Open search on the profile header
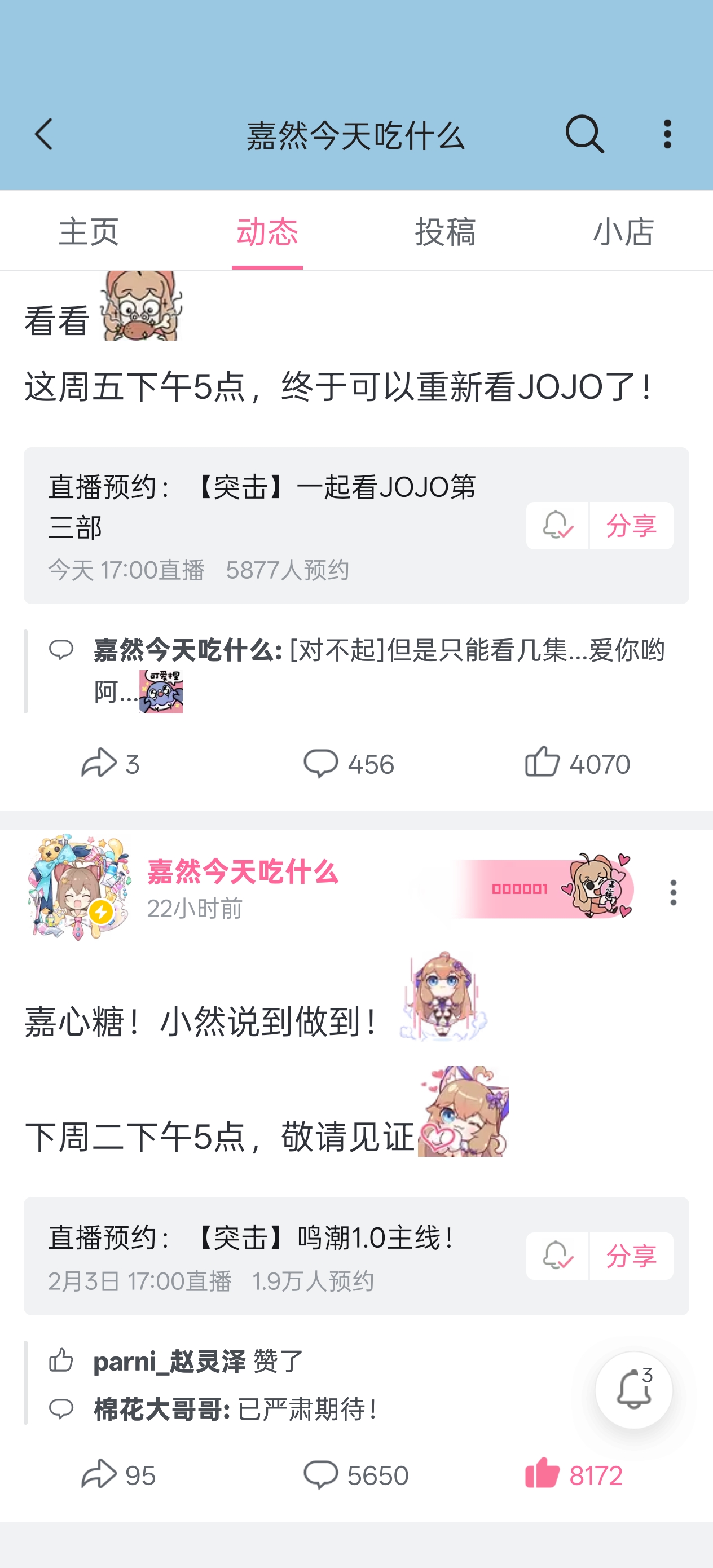 tap(584, 134)
